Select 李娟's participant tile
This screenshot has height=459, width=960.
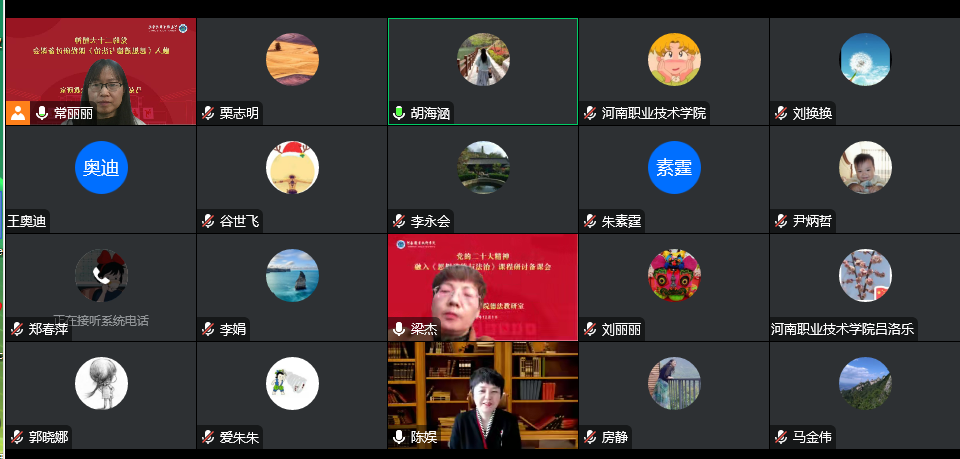(x=292, y=287)
